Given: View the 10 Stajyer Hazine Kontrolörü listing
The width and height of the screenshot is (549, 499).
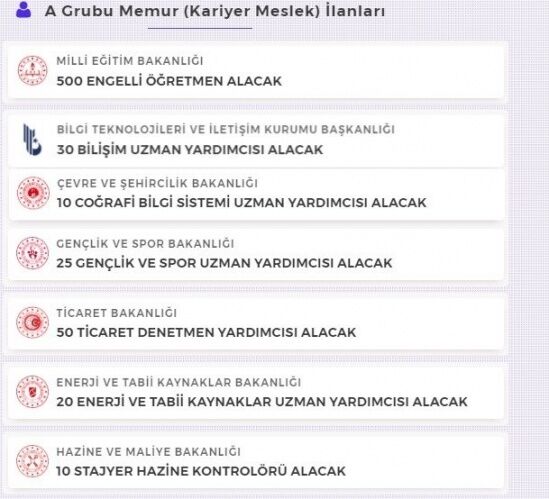Looking at the screenshot, I should click(256, 461).
